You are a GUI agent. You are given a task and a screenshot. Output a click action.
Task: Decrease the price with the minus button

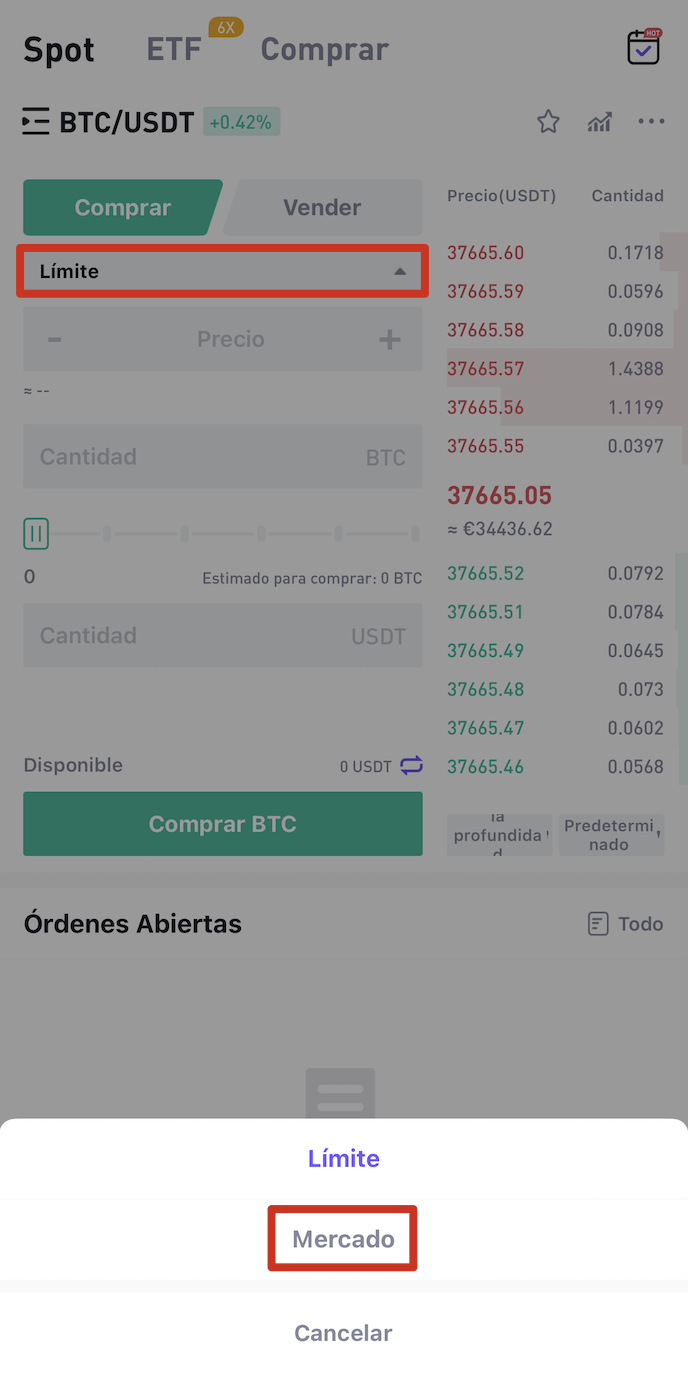54,339
